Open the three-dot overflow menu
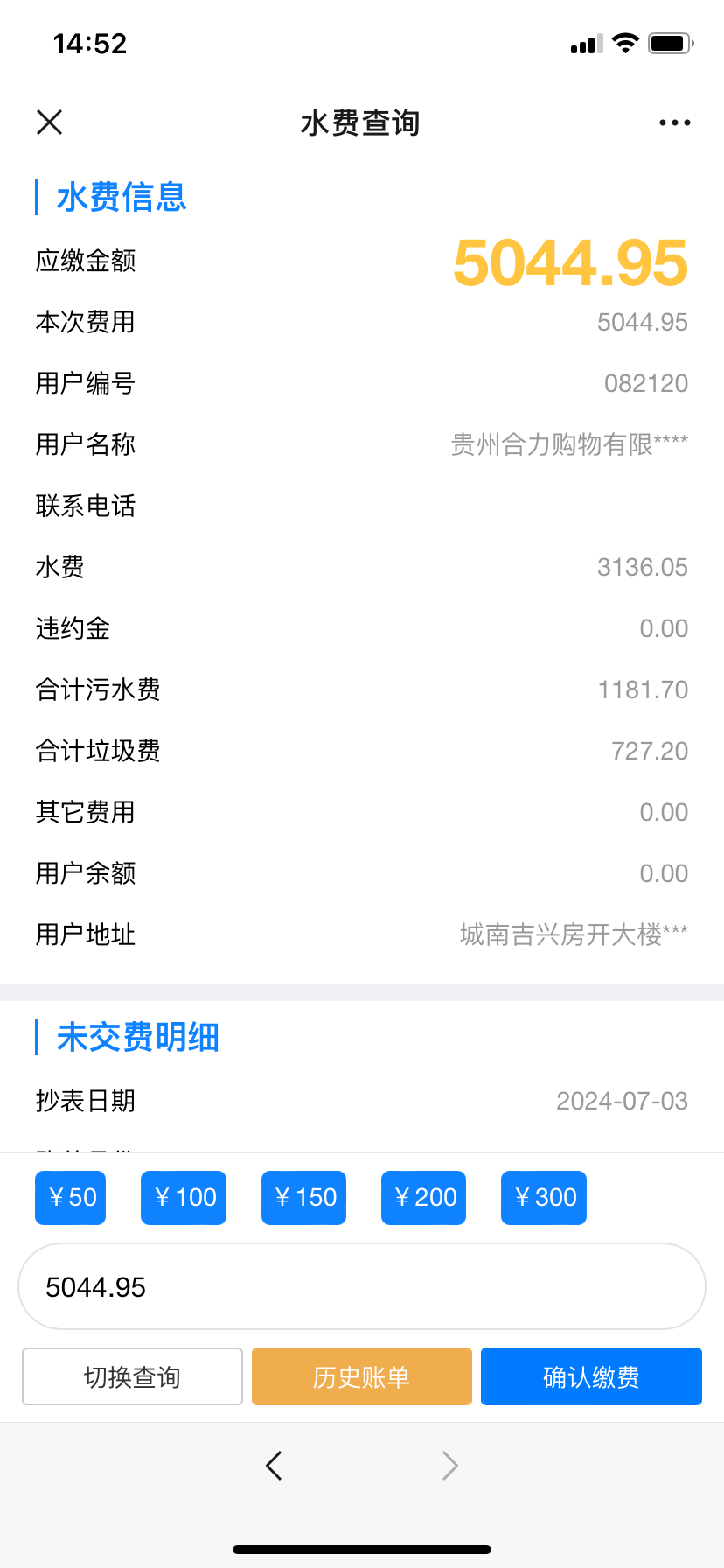The height and width of the screenshot is (1568, 724). coord(674,122)
